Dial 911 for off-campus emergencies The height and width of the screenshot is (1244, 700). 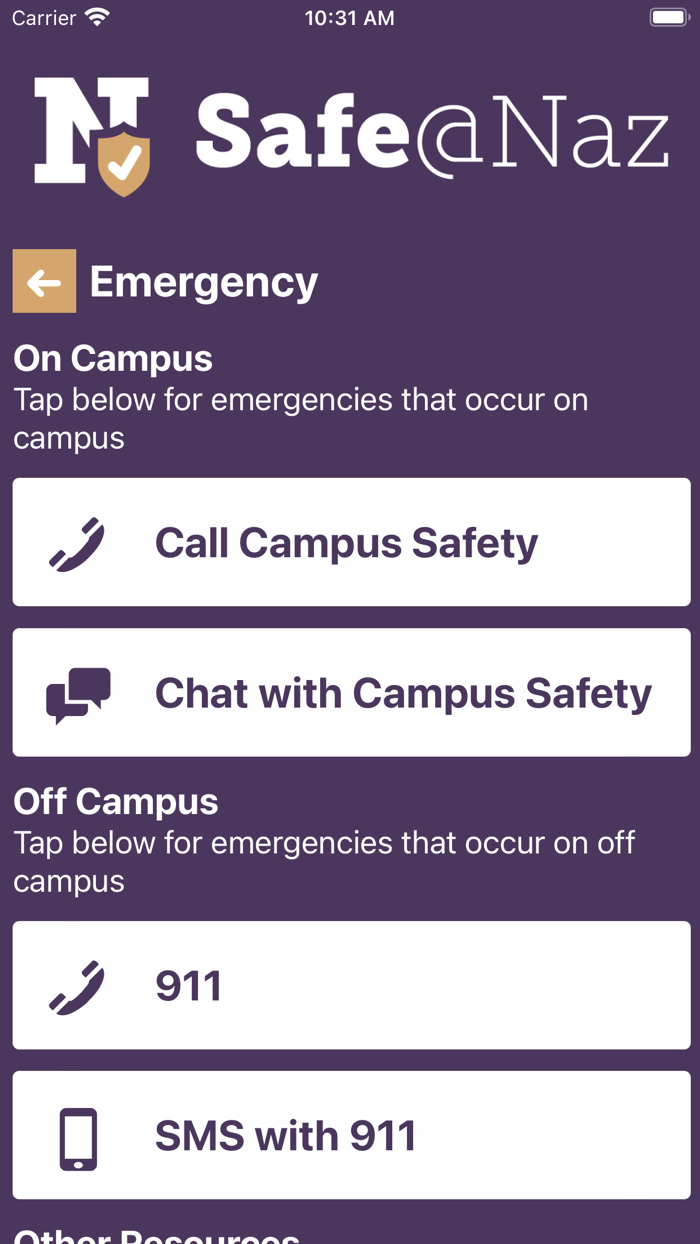click(x=351, y=985)
